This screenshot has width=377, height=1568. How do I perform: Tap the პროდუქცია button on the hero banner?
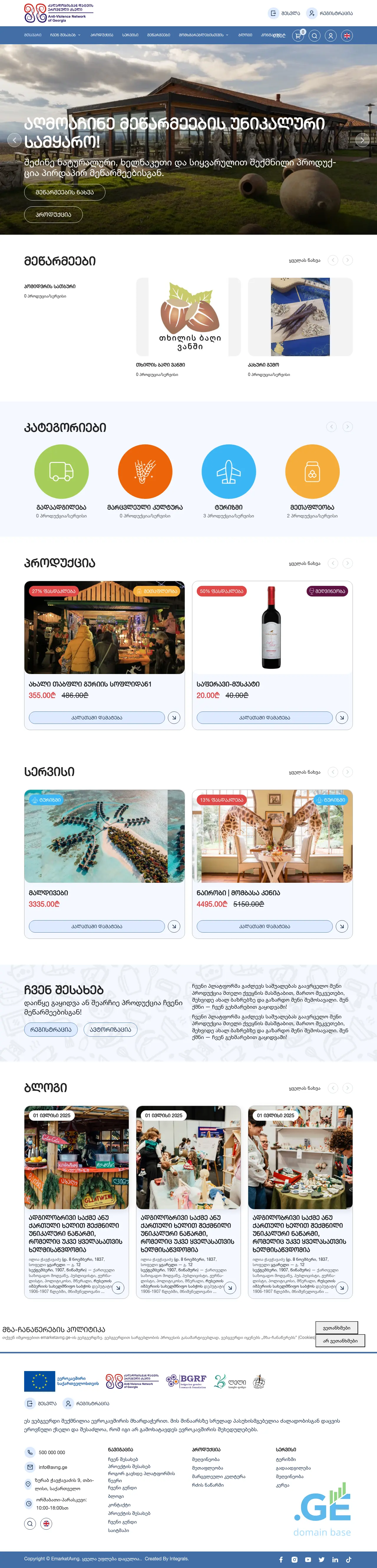(x=54, y=214)
